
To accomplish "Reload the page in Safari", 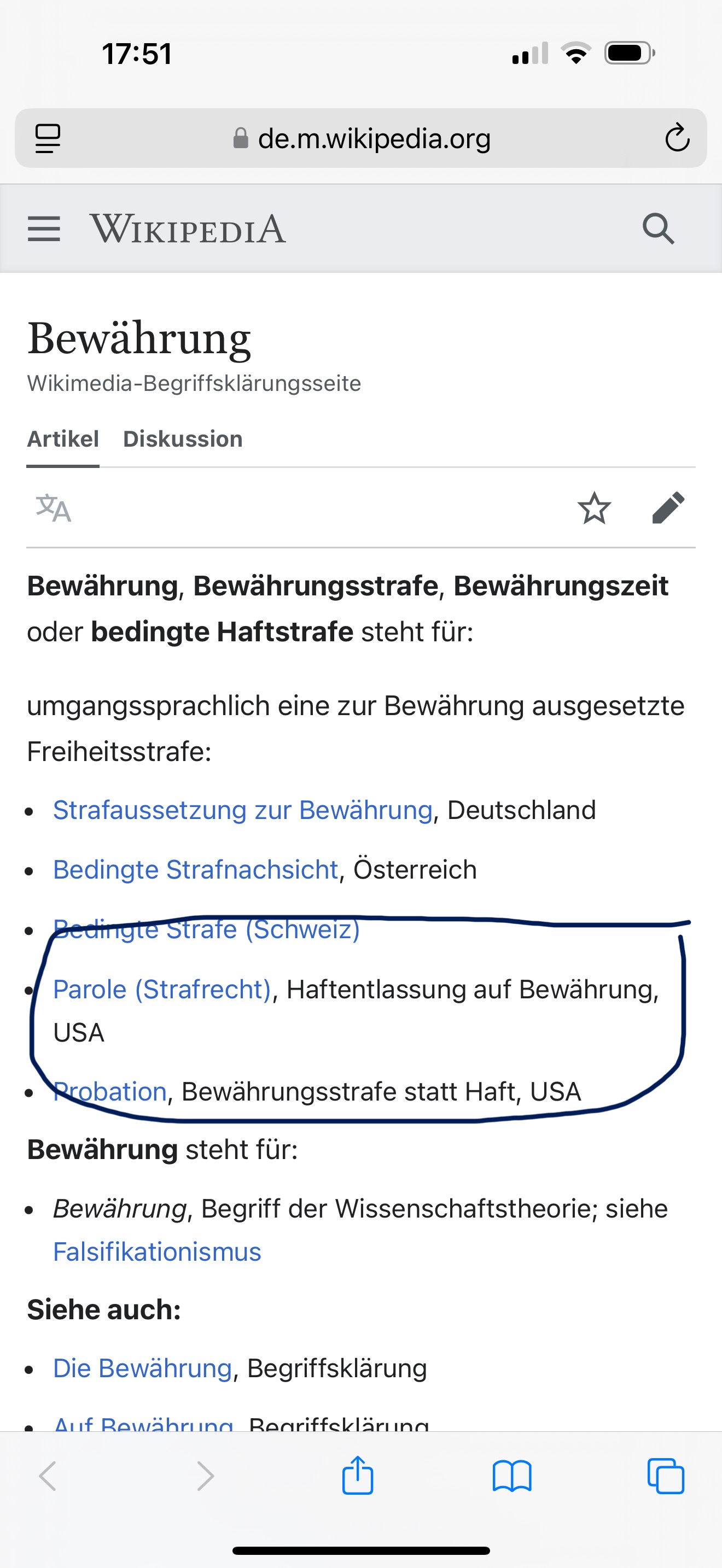I will [x=677, y=138].
